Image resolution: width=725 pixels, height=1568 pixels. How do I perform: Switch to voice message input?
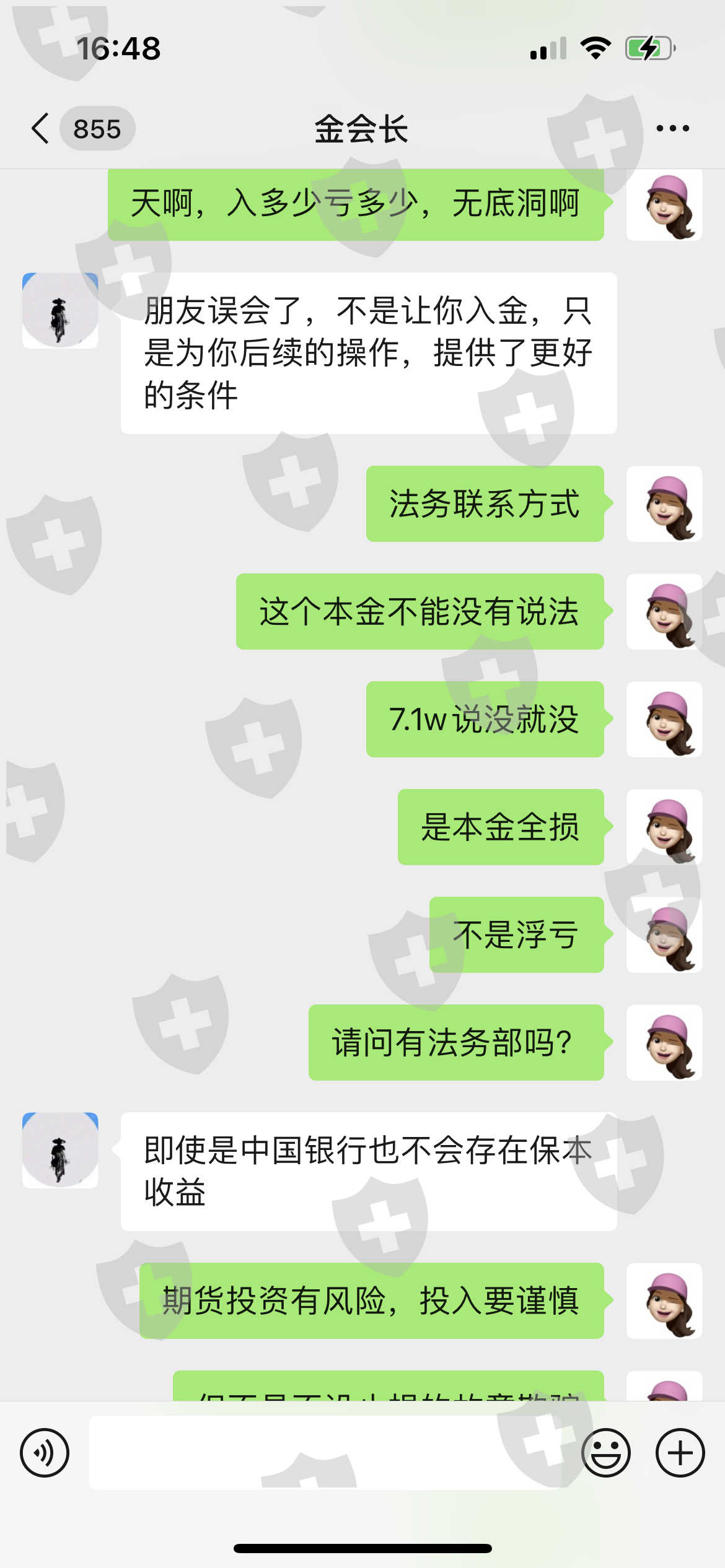point(45,1453)
